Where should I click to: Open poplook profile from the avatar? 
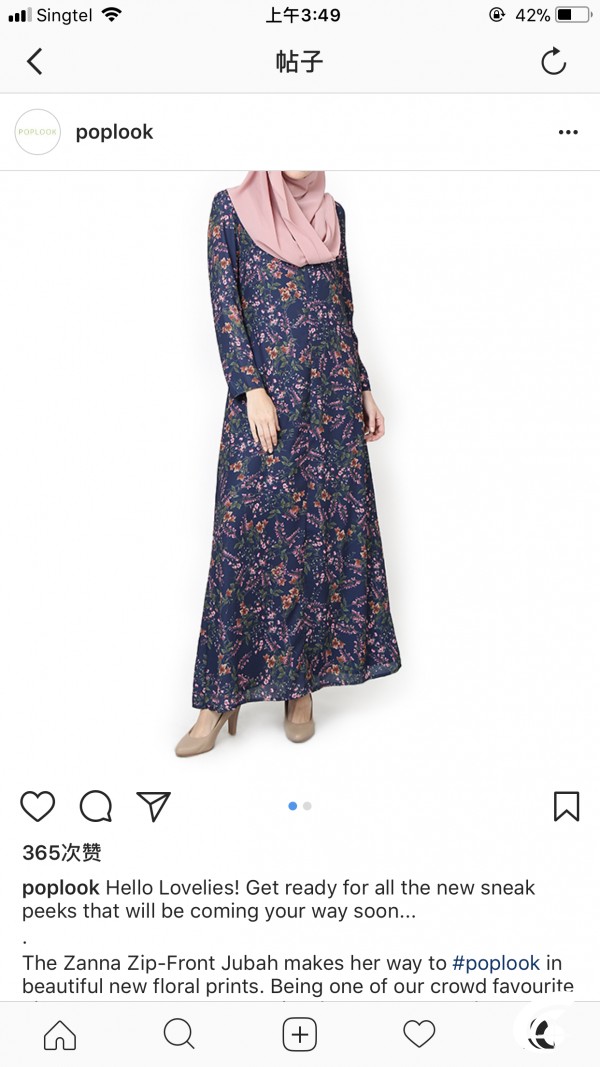(37, 132)
